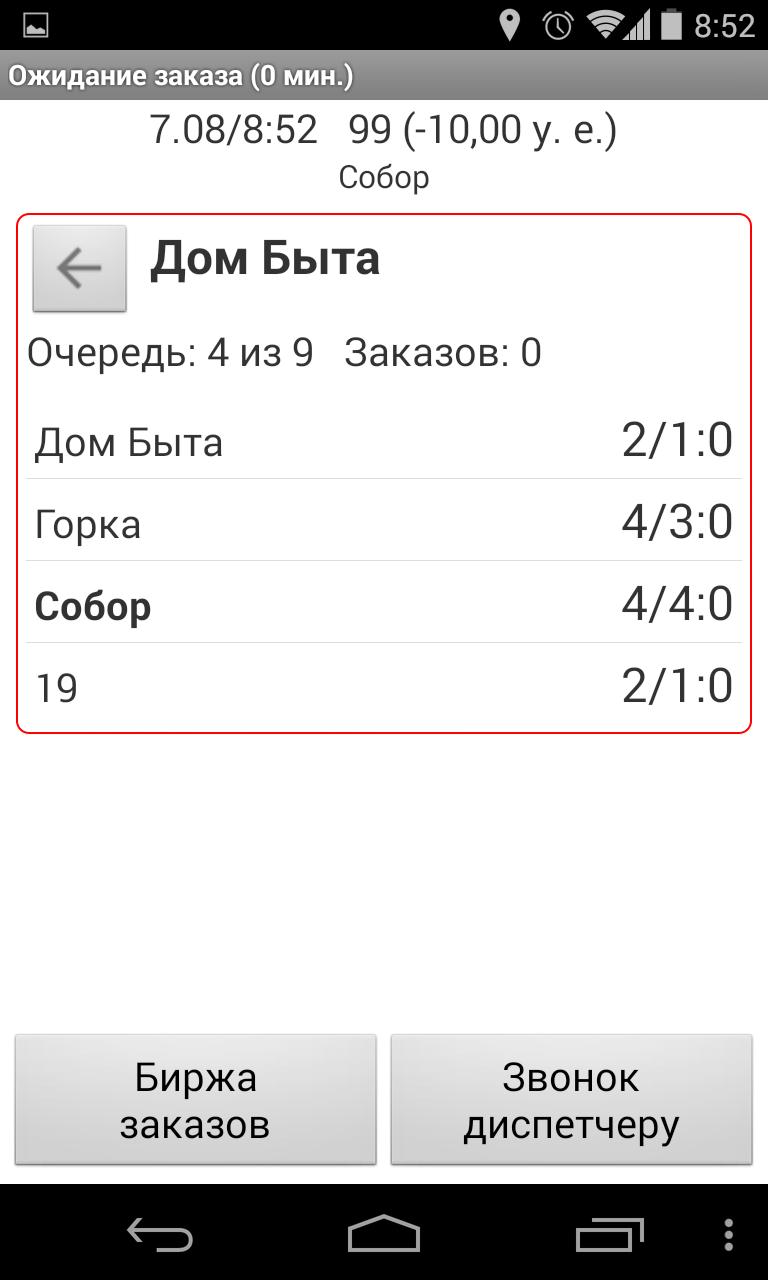Open the Собор row
Screen dimensions: 768x1280
pos(384,606)
